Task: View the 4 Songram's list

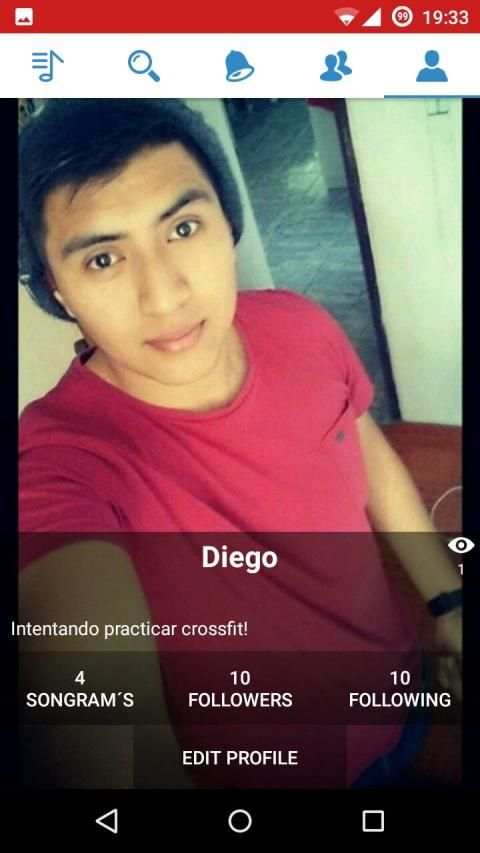Action: point(80,689)
